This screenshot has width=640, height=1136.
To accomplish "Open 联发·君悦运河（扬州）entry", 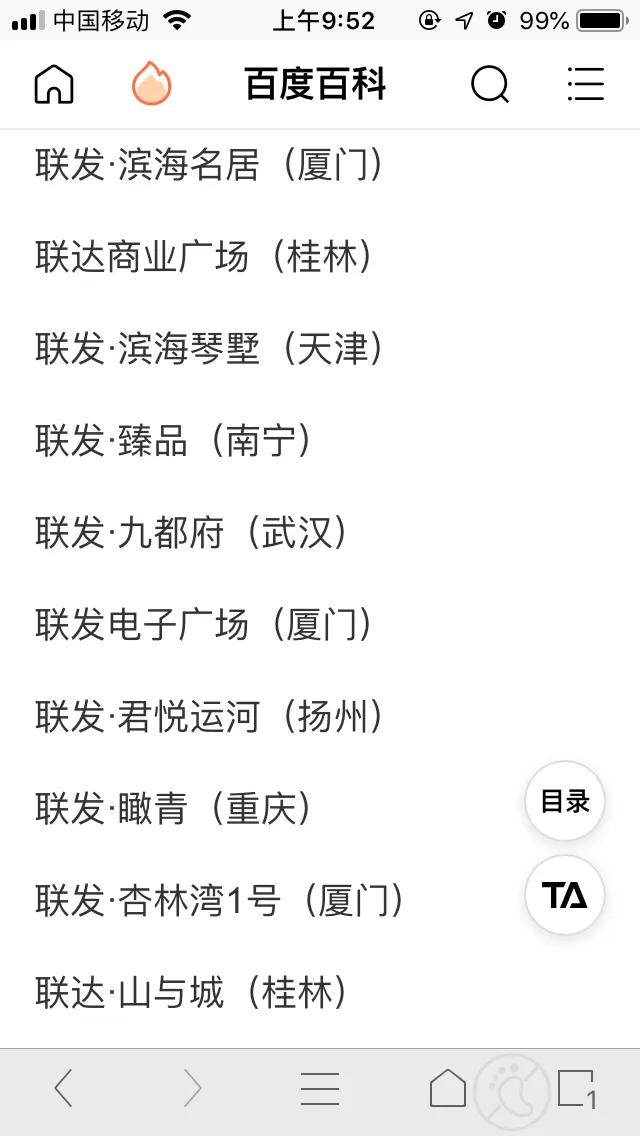I will click(209, 717).
